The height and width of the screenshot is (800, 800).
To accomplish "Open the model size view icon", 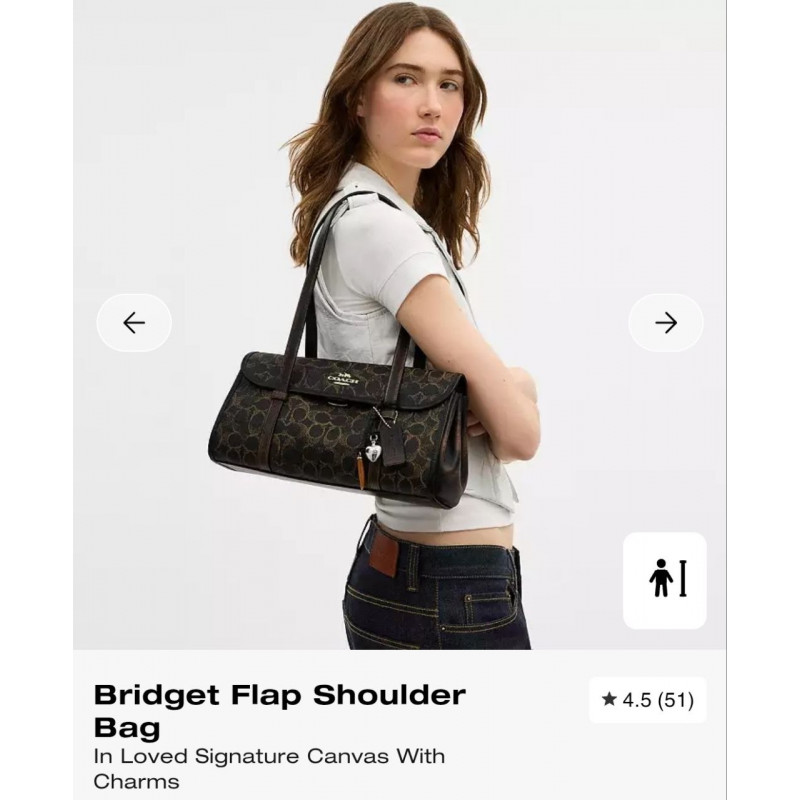I will click(664, 580).
